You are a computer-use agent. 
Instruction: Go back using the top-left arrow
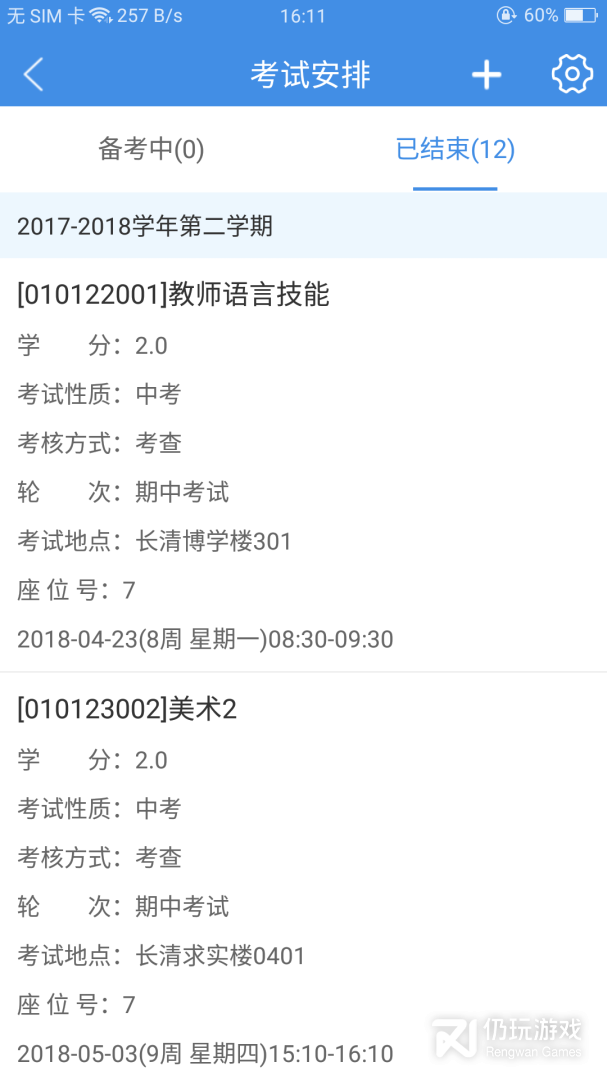(x=34, y=75)
